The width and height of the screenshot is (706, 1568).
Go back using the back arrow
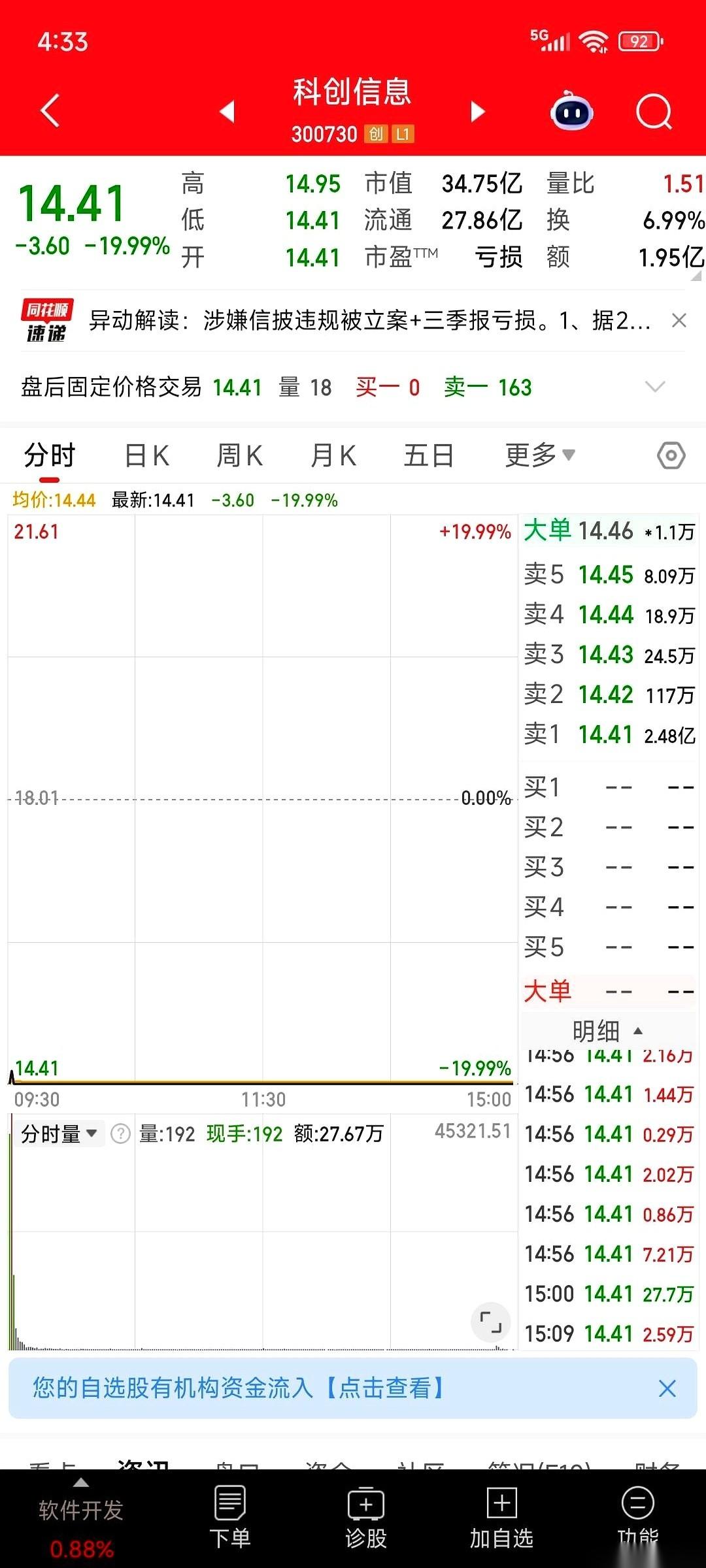click(x=49, y=110)
